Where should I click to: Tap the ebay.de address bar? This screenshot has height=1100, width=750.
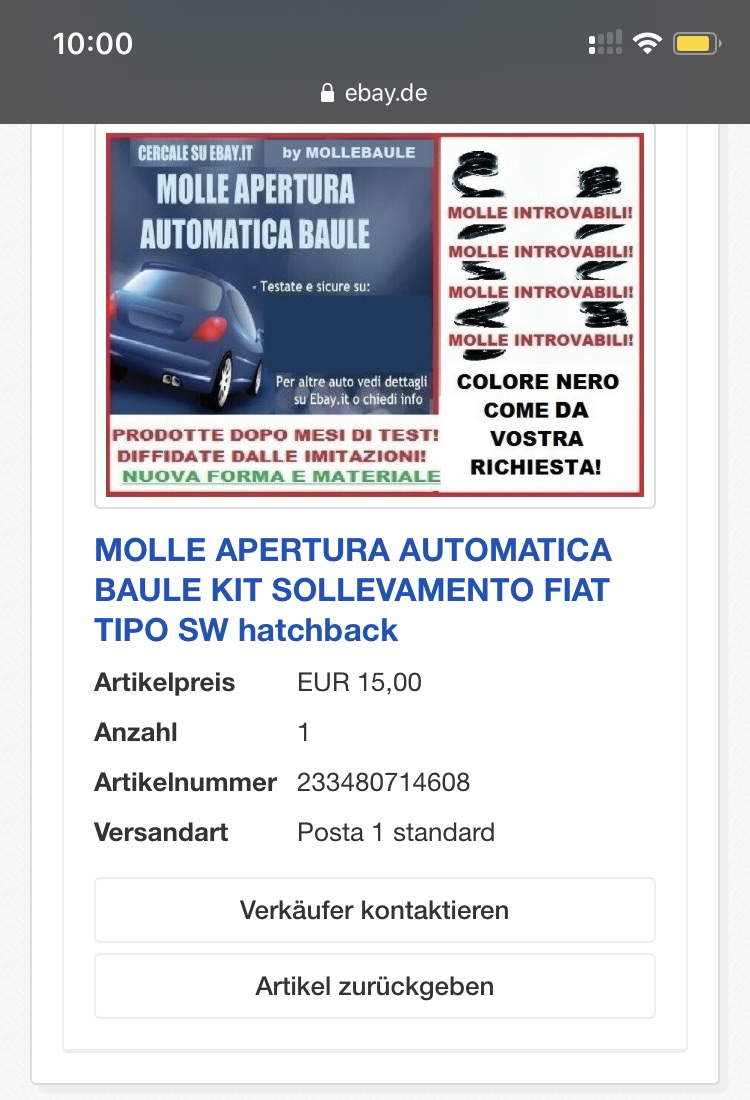pyautogui.click(x=374, y=93)
